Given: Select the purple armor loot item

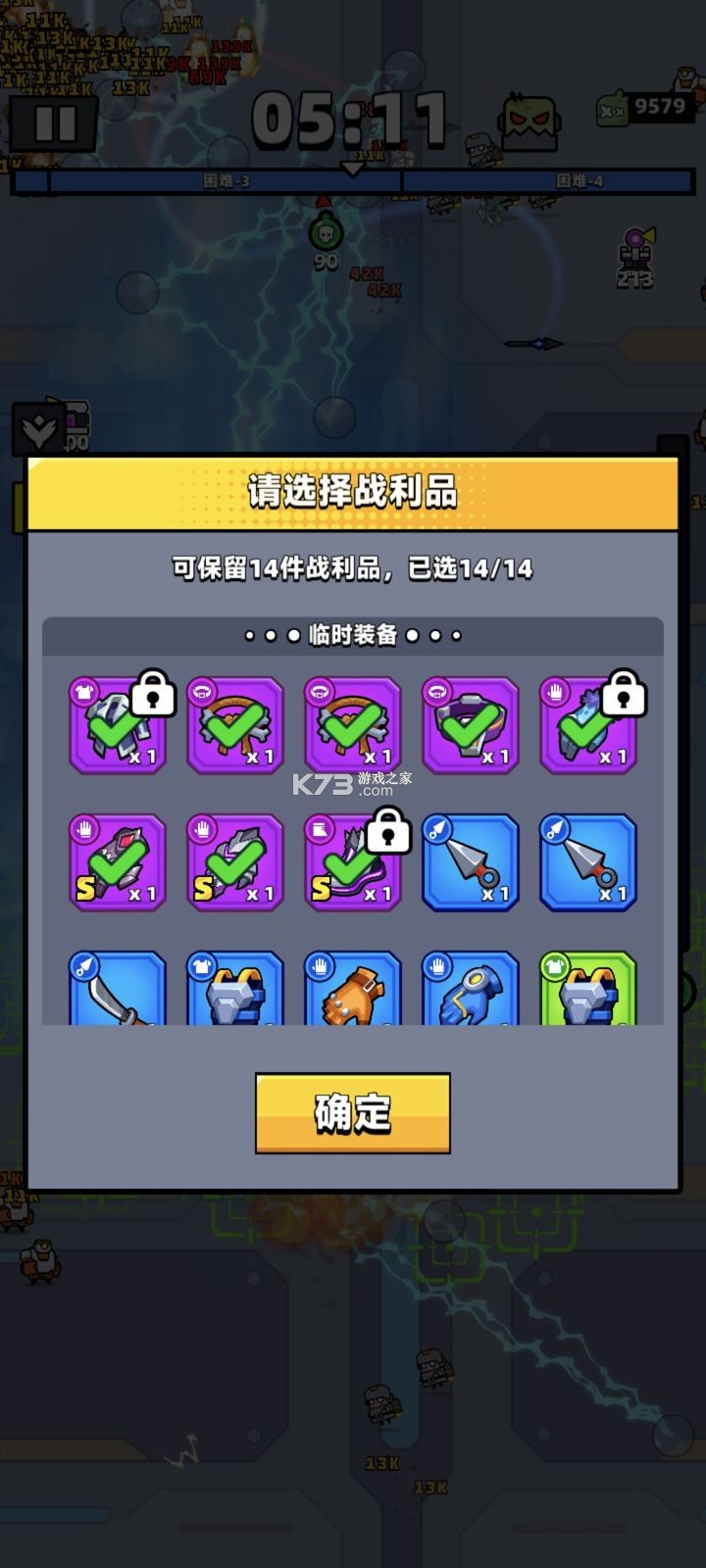Looking at the screenshot, I should tap(118, 725).
